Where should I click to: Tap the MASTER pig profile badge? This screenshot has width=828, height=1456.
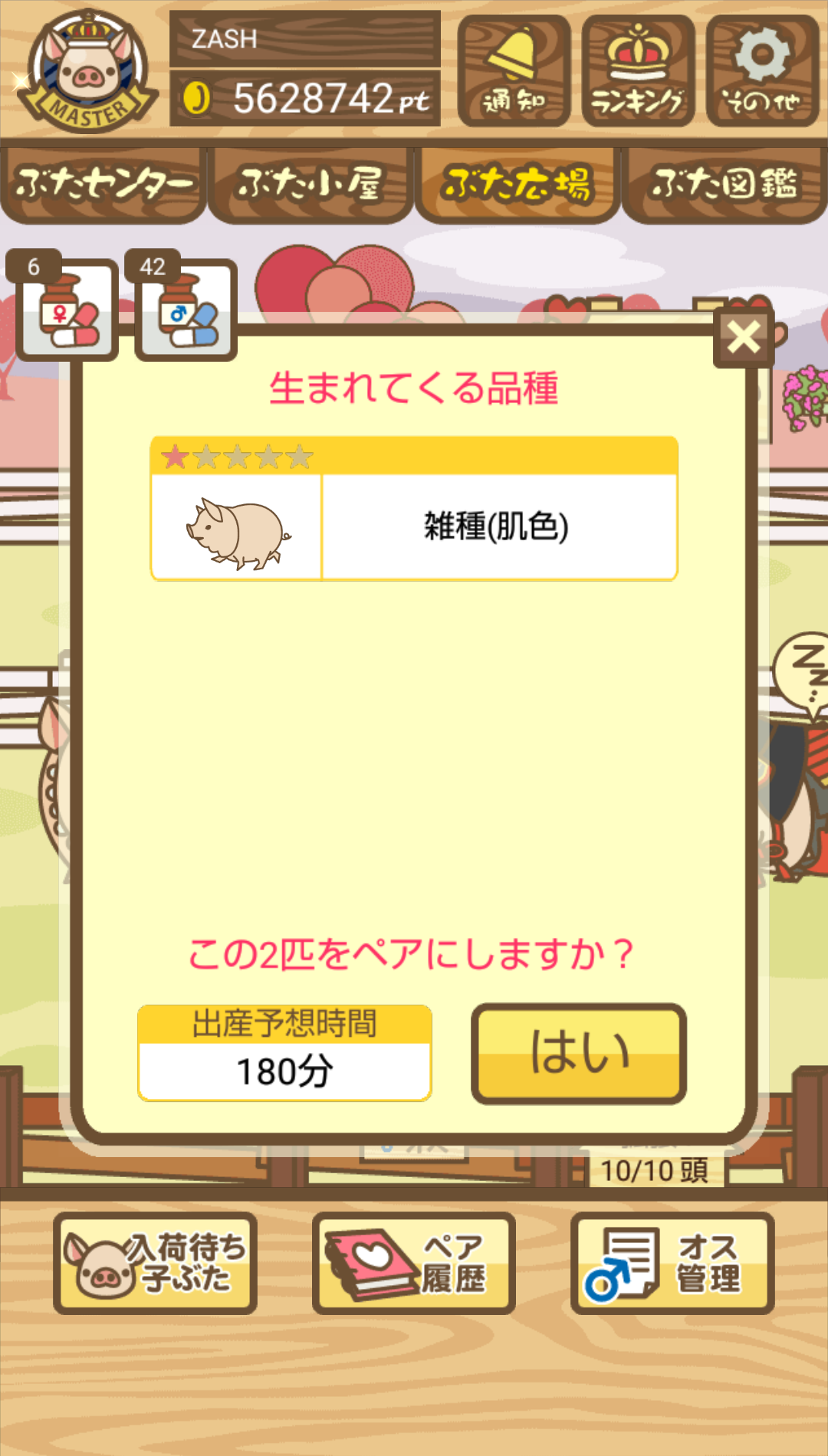coord(88,71)
